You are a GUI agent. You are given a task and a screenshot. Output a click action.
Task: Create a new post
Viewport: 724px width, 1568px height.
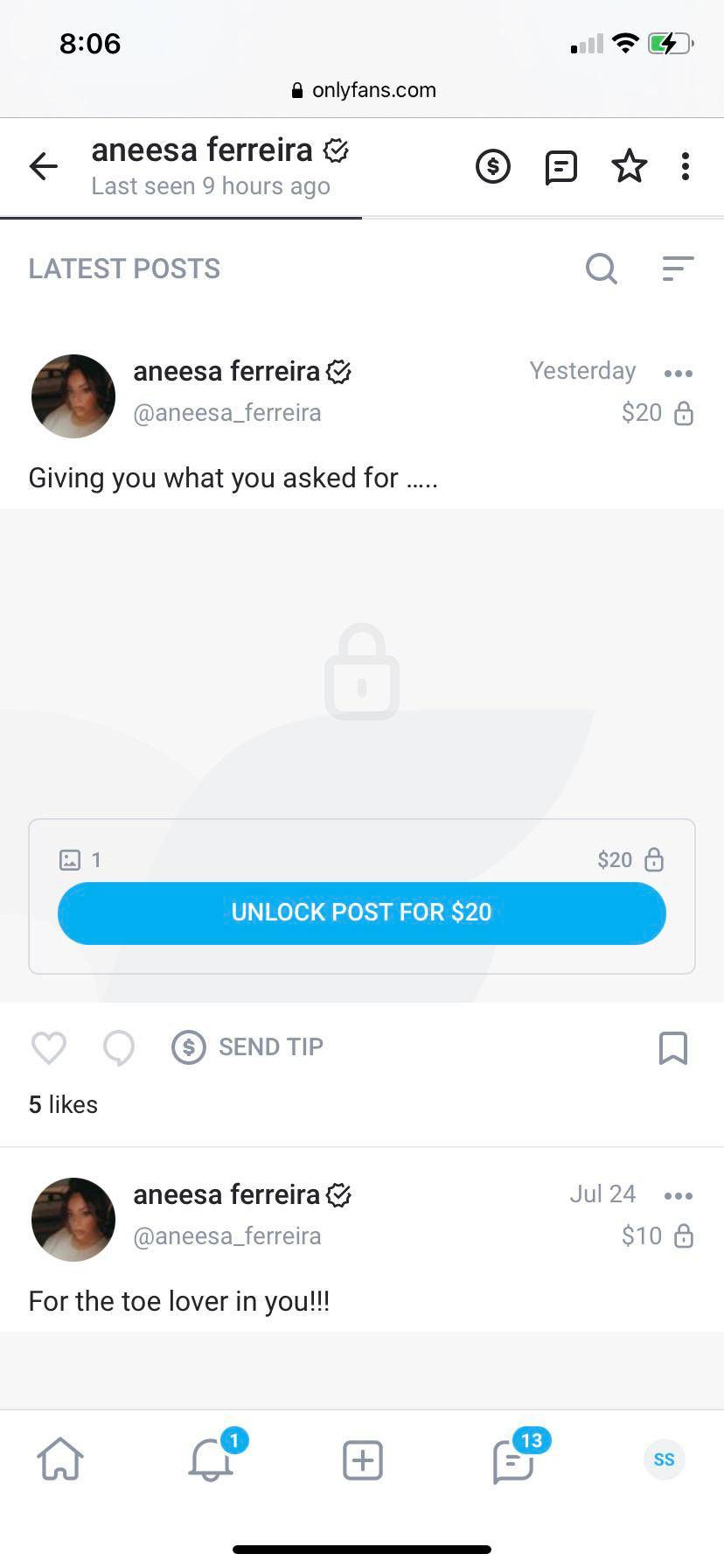coord(363,1459)
